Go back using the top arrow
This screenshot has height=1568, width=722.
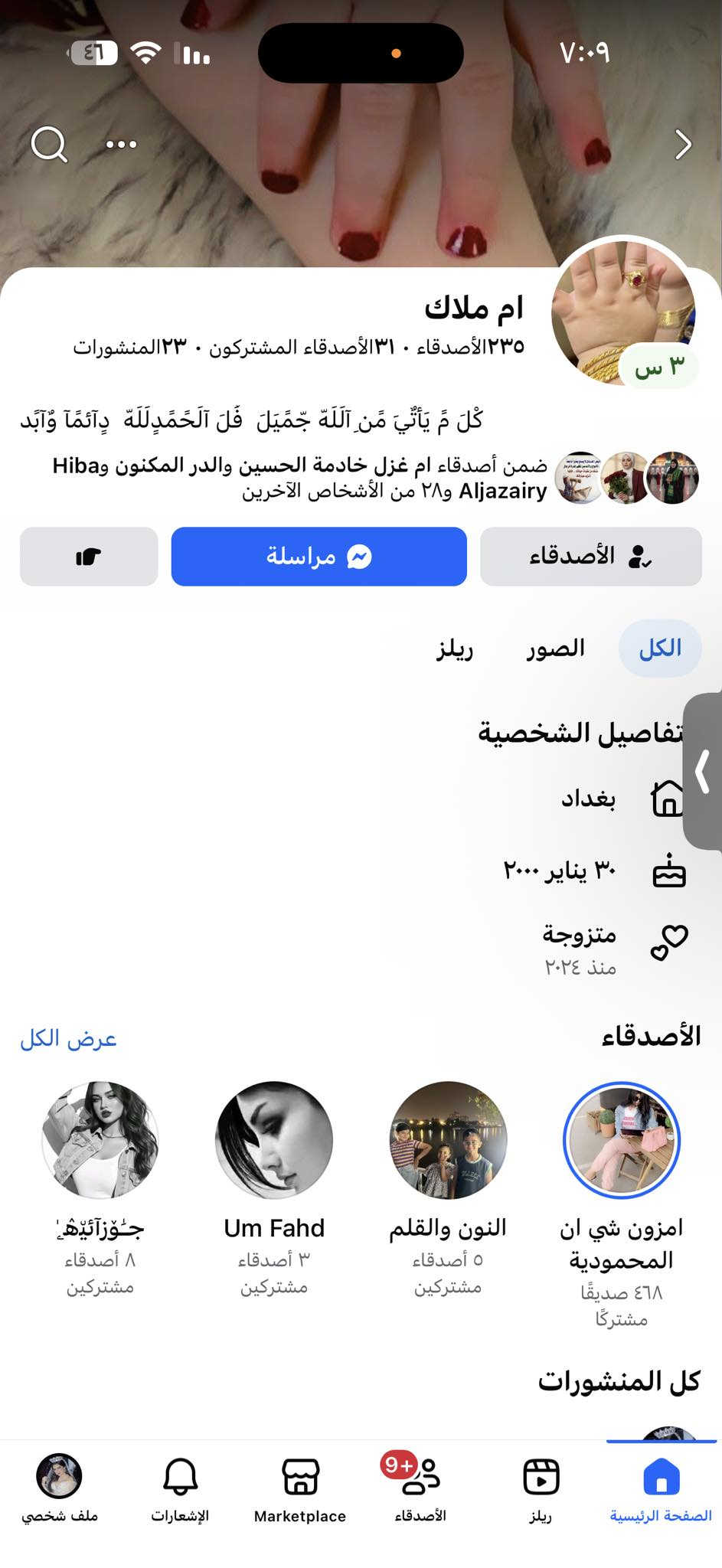683,144
